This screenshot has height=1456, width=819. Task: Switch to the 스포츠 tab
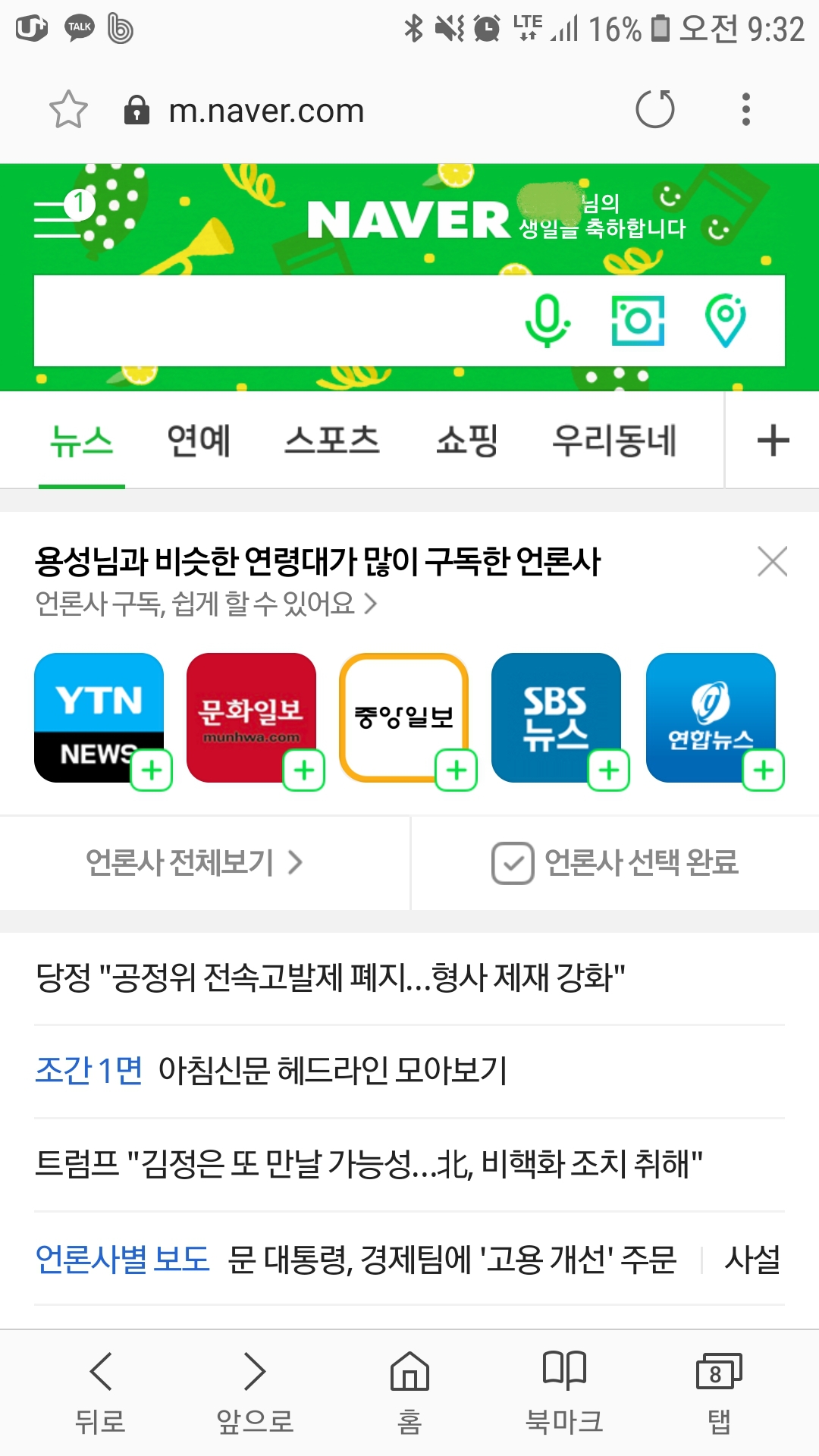pyautogui.click(x=332, y=441)
